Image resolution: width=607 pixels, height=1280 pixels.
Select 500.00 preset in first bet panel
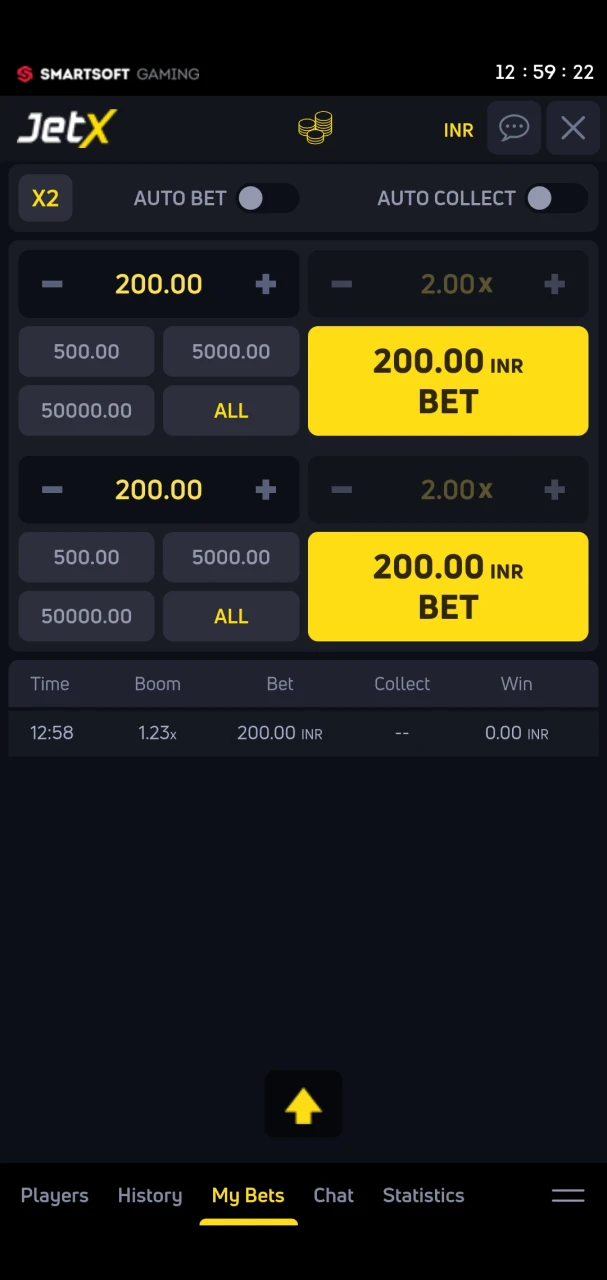(86, 351)
